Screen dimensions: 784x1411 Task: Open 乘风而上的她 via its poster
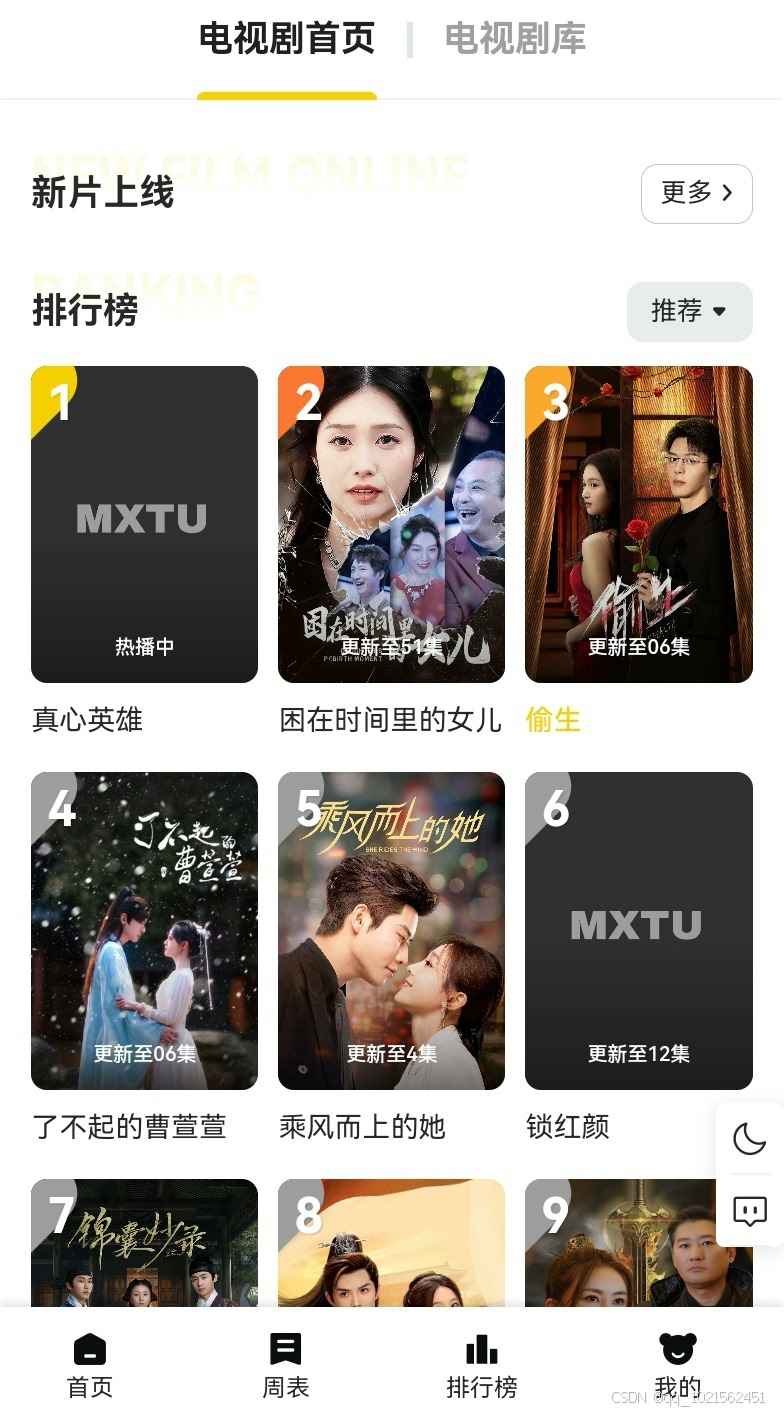[391, 930]
